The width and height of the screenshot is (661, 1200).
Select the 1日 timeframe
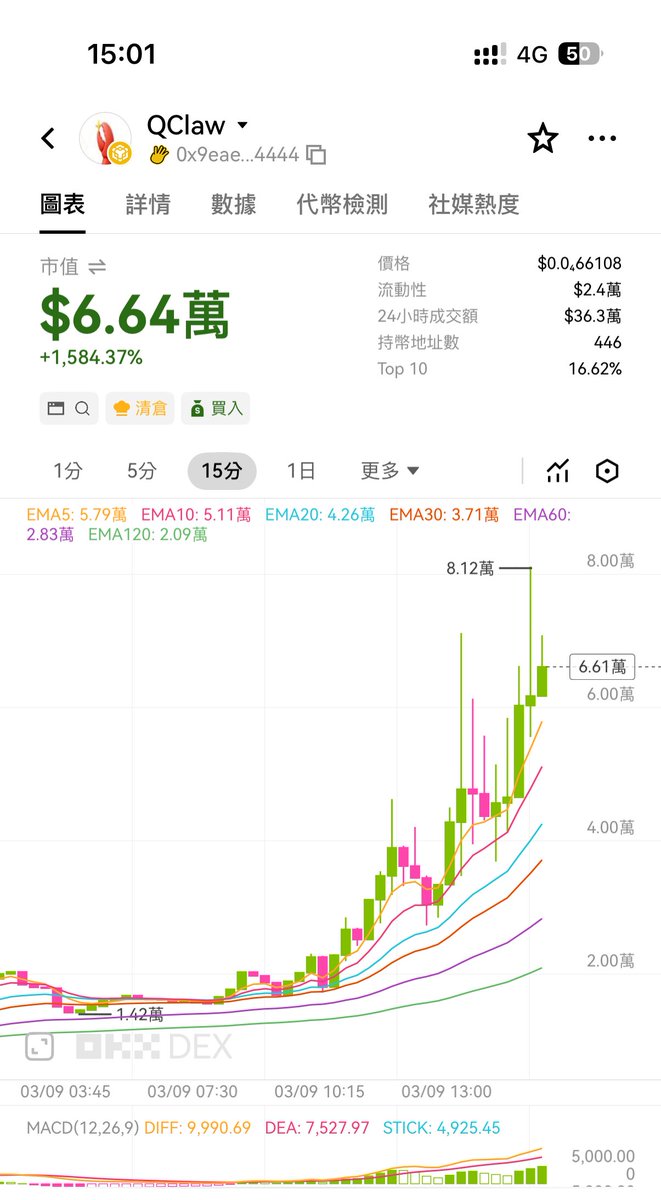coord(301,471)
